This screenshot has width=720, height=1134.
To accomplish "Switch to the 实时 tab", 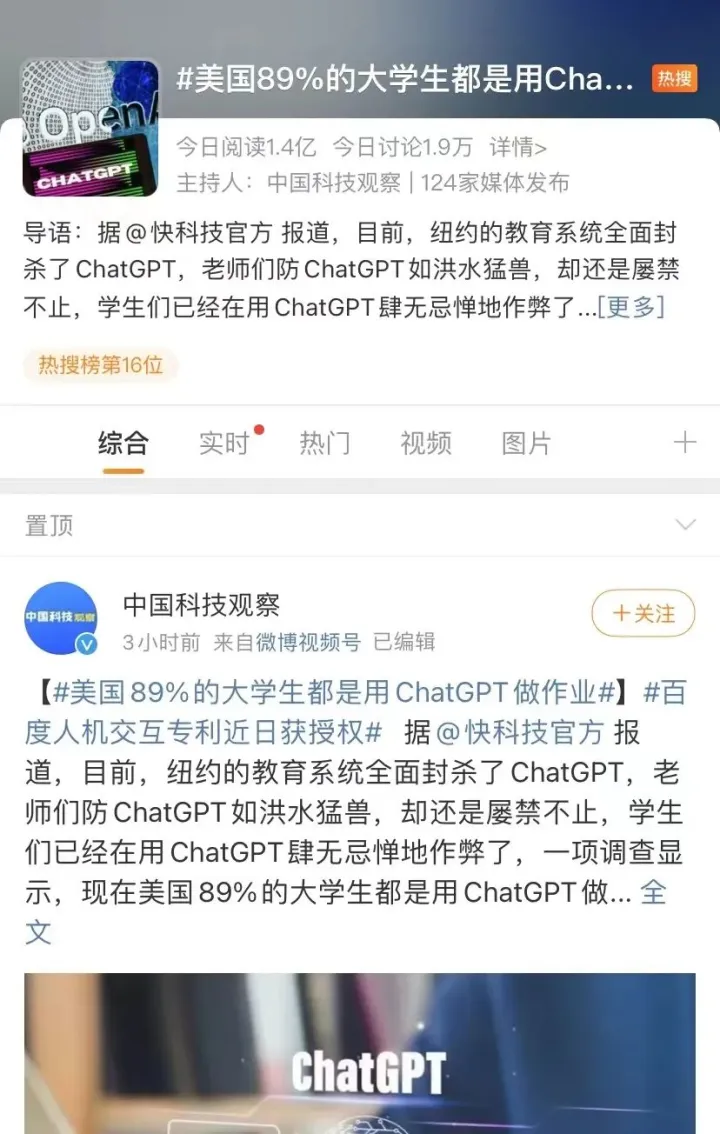I will pyautogui.click(x=224, y=443).
